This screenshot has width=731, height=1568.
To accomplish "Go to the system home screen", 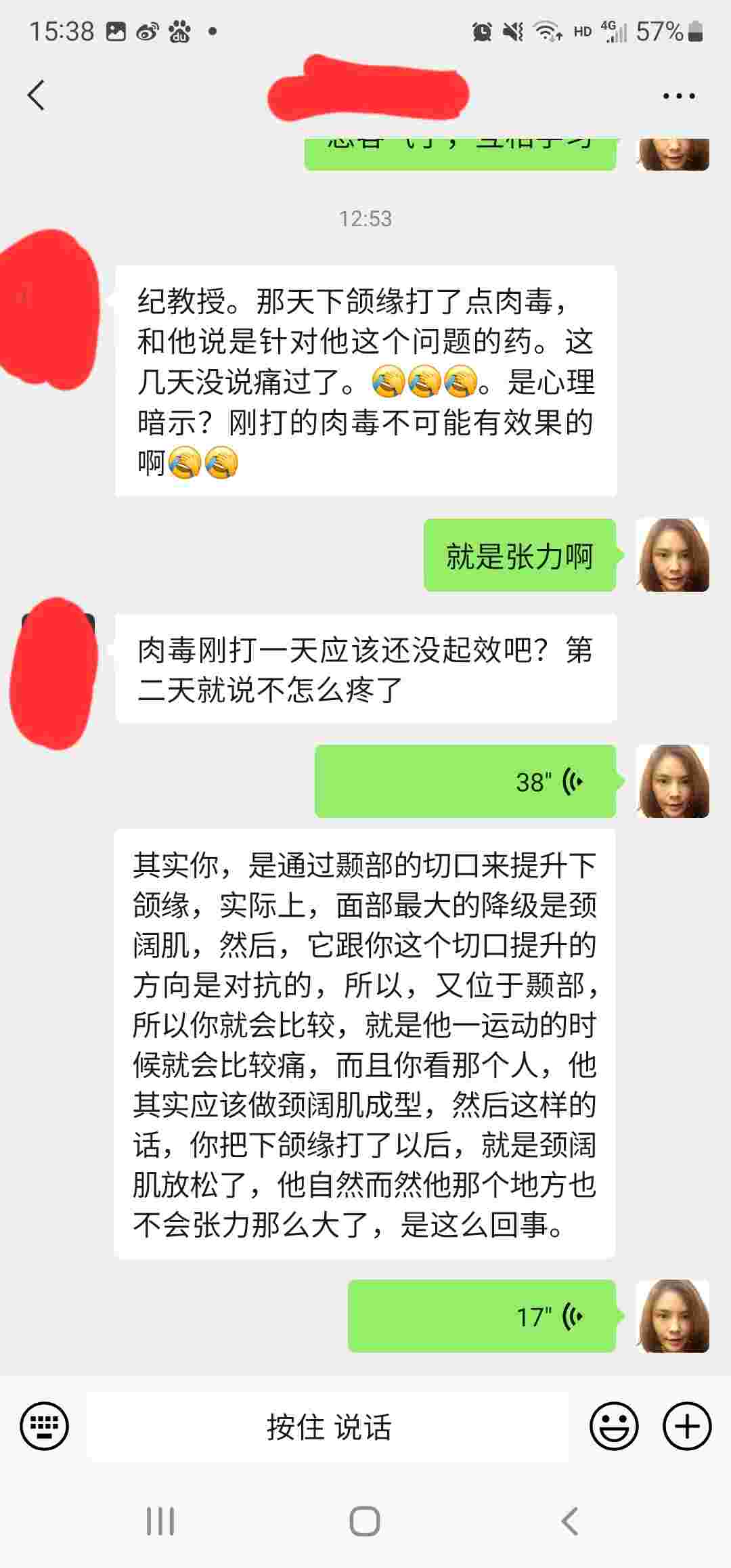I will (365, 1522).
